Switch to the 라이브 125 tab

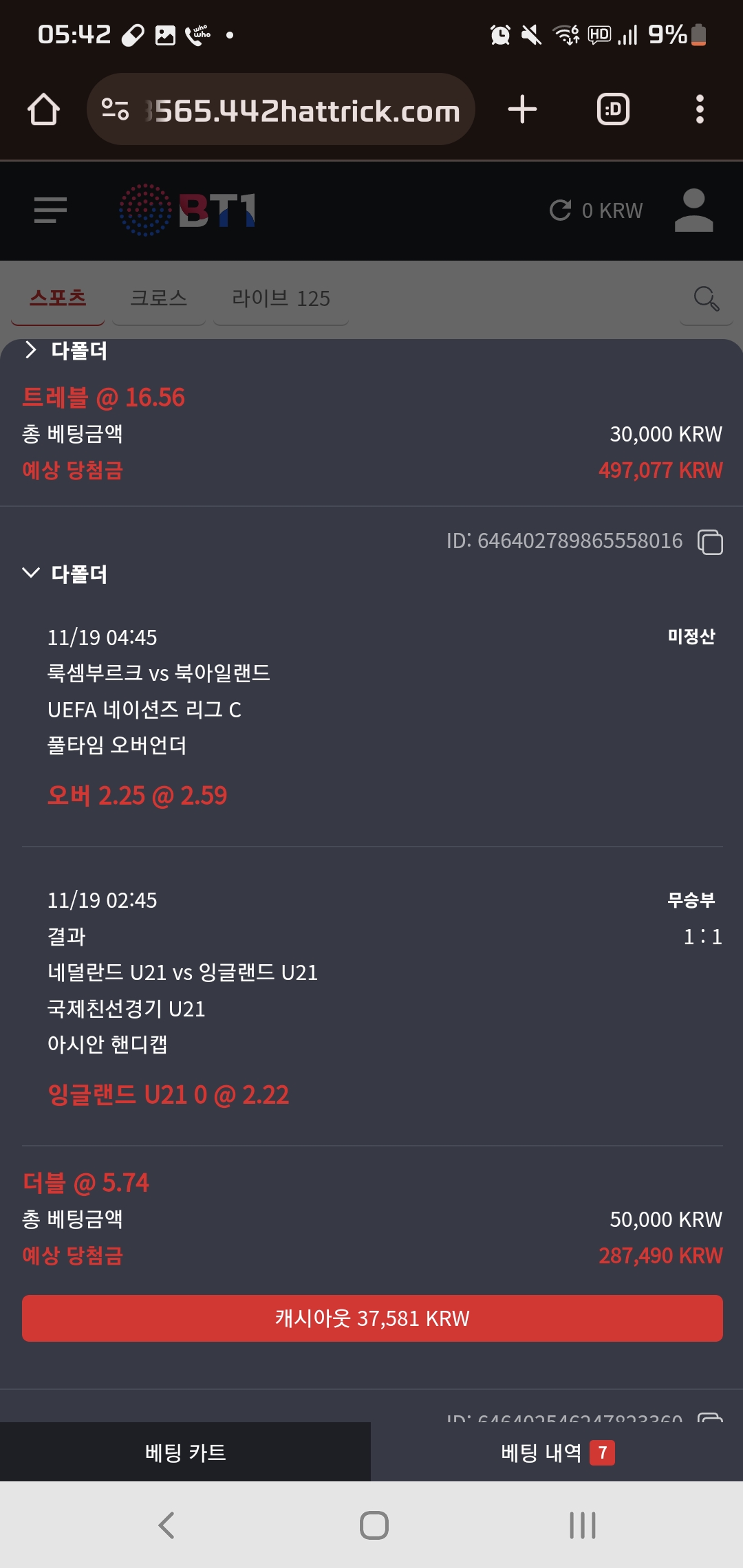click(x=281, y=298)
